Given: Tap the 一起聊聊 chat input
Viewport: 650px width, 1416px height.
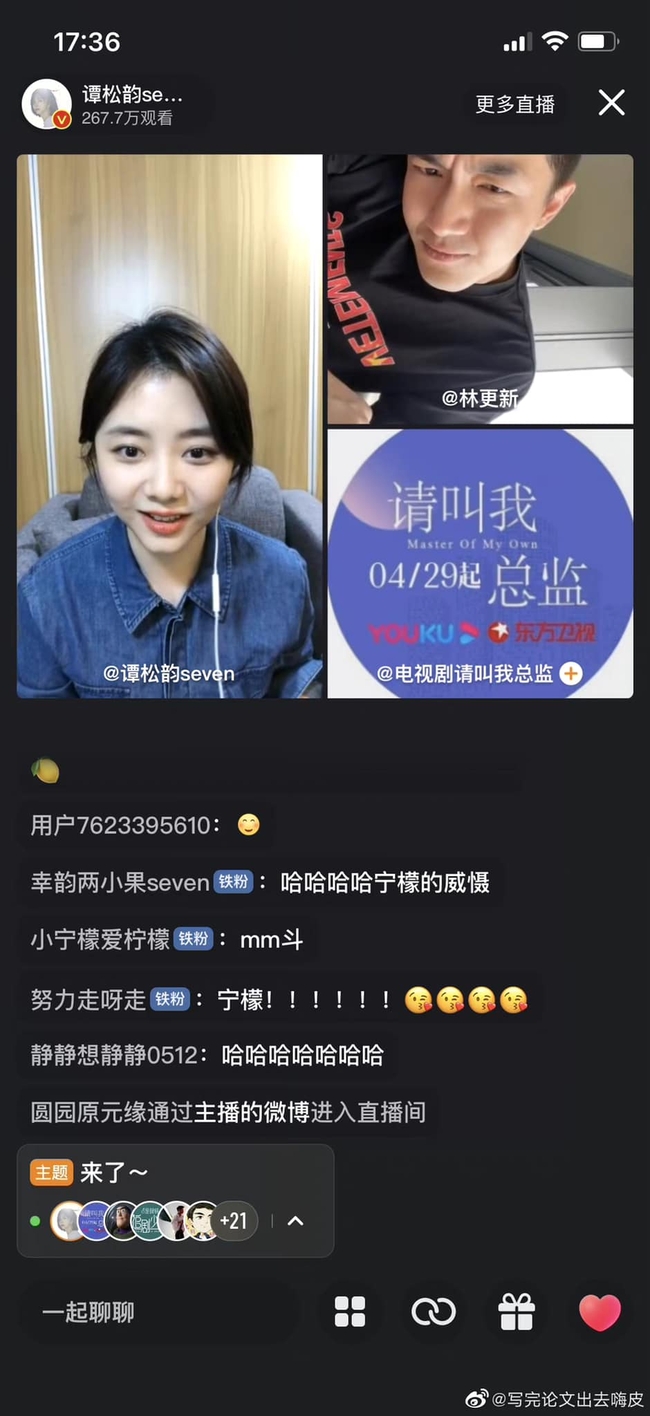Looking at the screenshot, I should click(x=158, y=1312).
